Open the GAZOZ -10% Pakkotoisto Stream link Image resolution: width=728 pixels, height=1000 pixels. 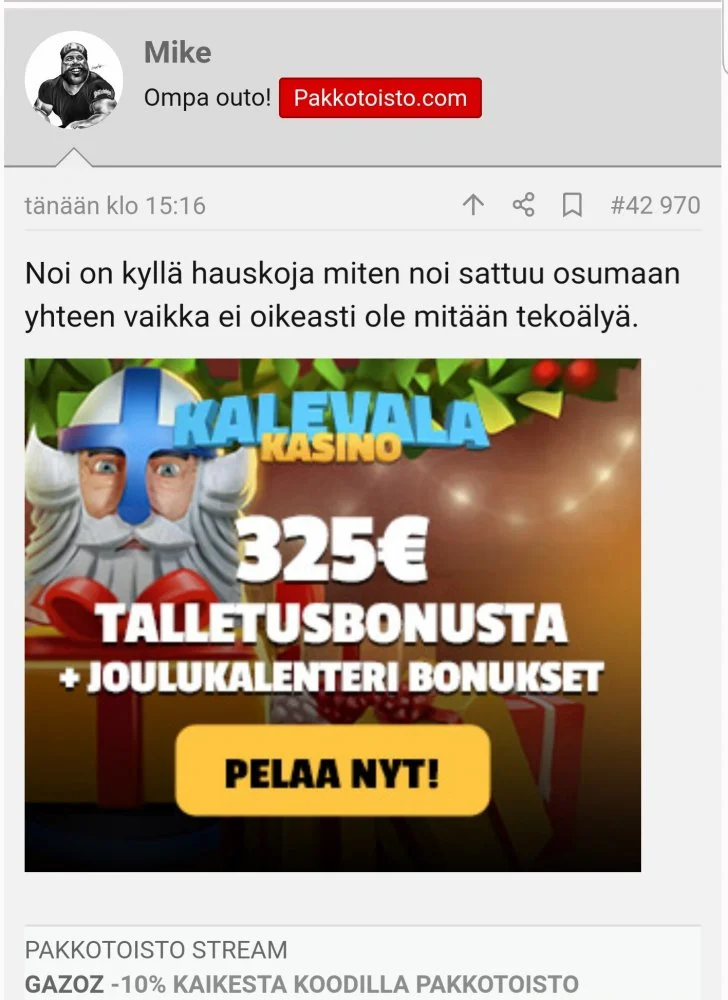(301, 983)
